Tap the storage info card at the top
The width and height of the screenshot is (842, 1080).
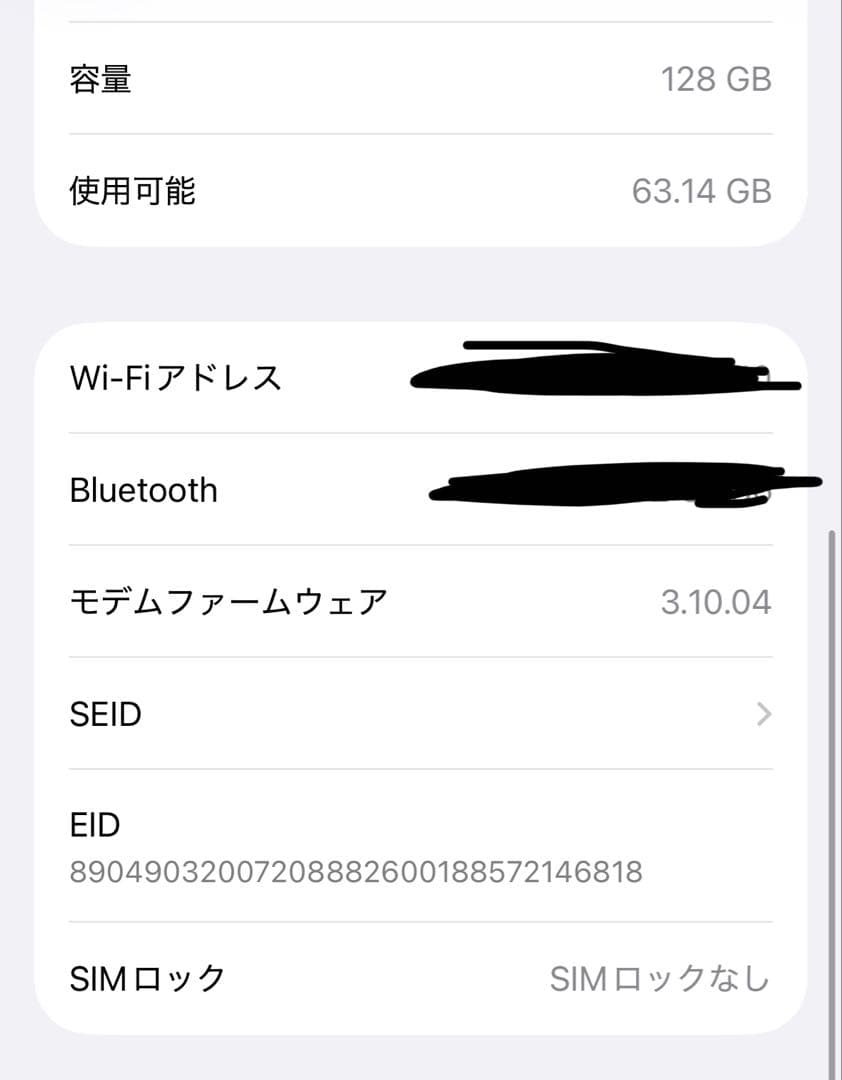tap(420, 135)
